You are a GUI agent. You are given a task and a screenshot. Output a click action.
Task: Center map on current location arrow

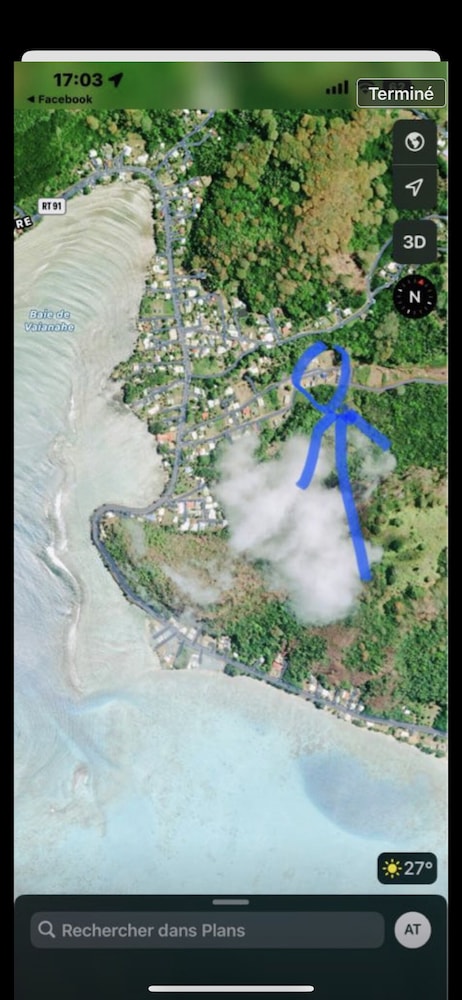point(414,188)
